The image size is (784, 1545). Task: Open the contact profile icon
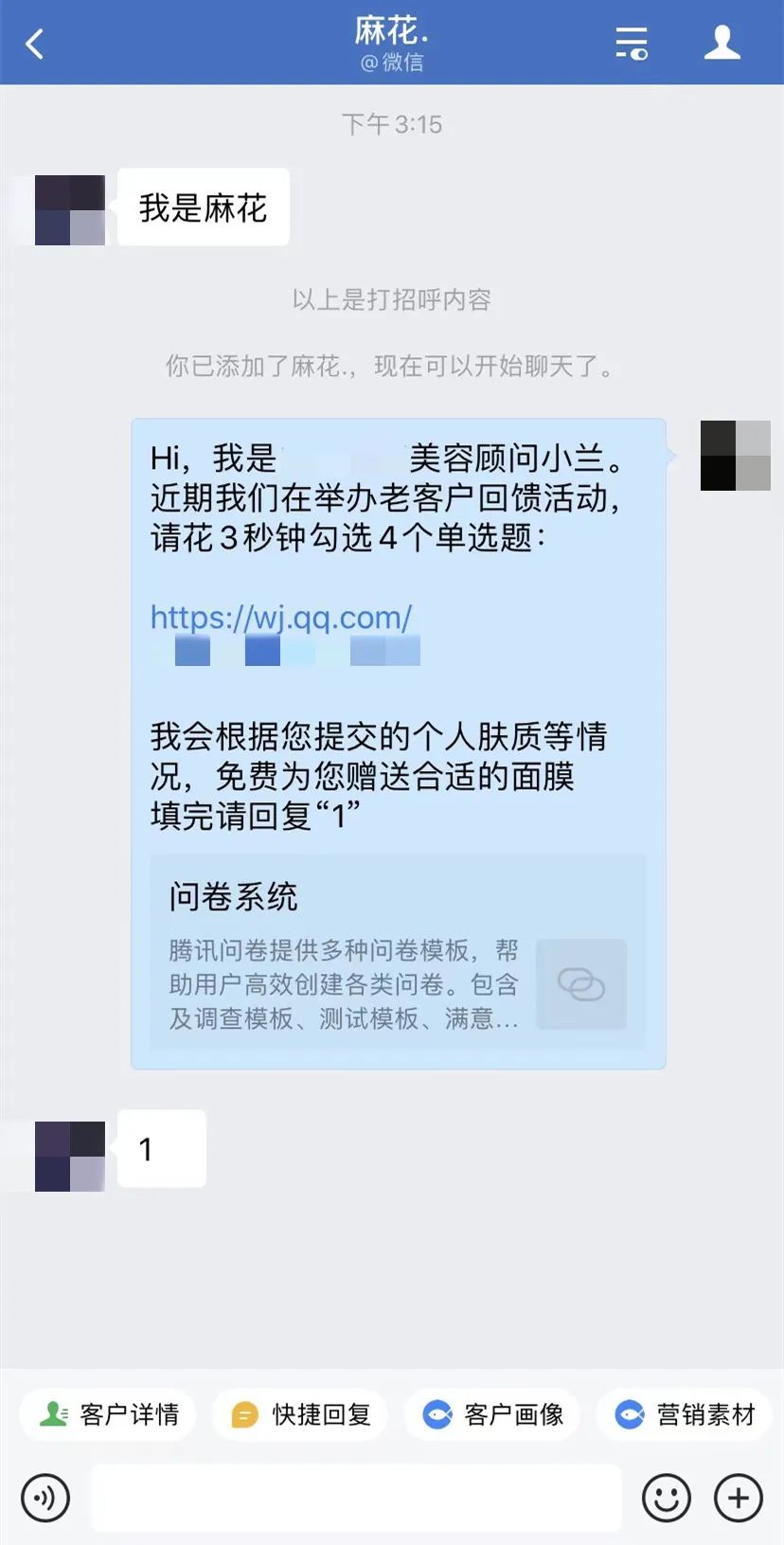point(722,44)
